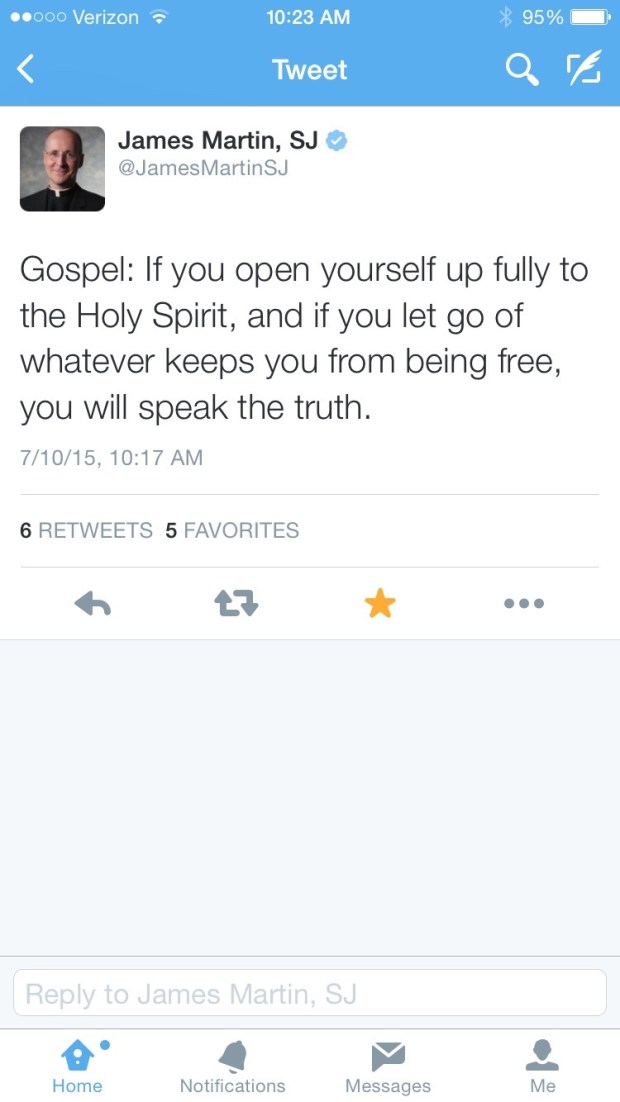View the 5 favorites list

click(x=232, y=530)
